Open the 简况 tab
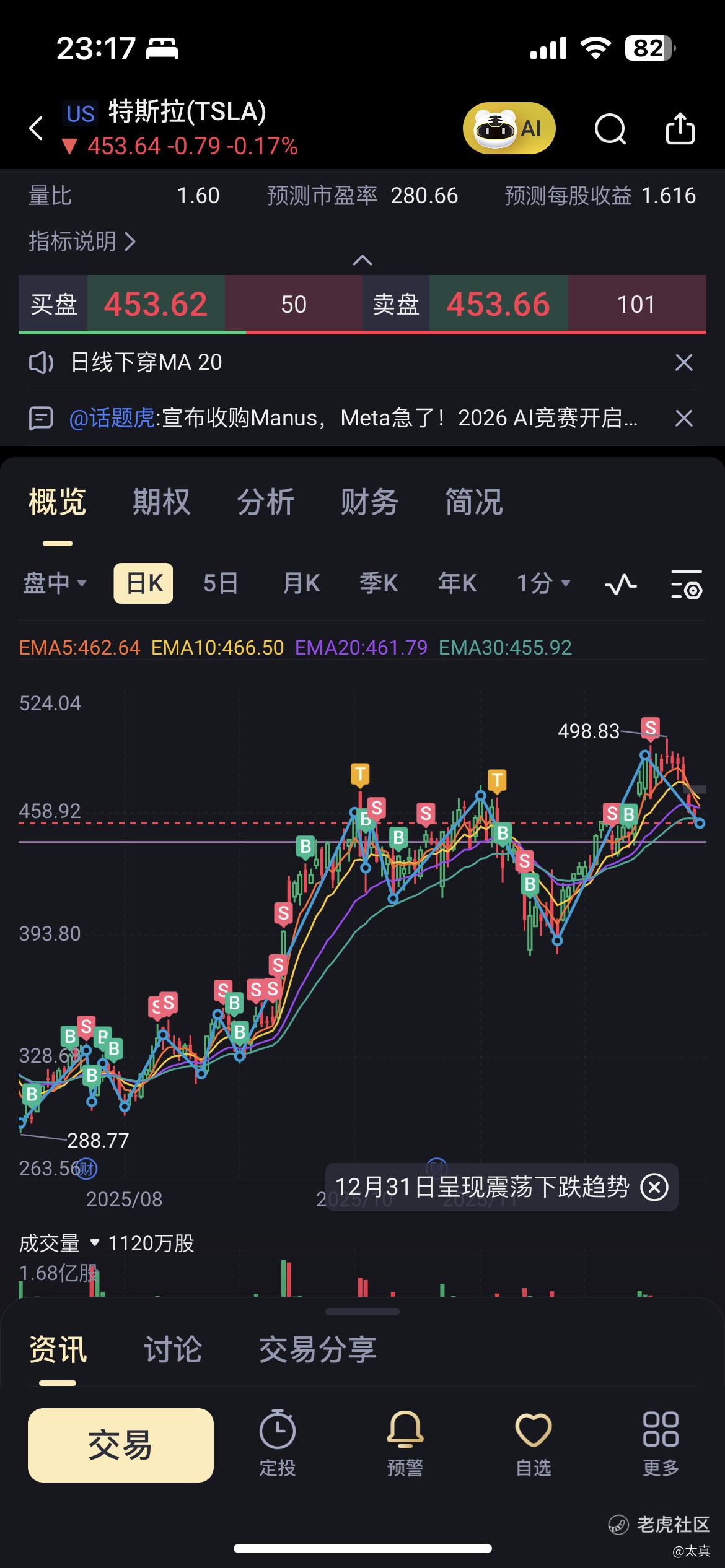Screen dimensions: 725x1568 pos(473,502)
